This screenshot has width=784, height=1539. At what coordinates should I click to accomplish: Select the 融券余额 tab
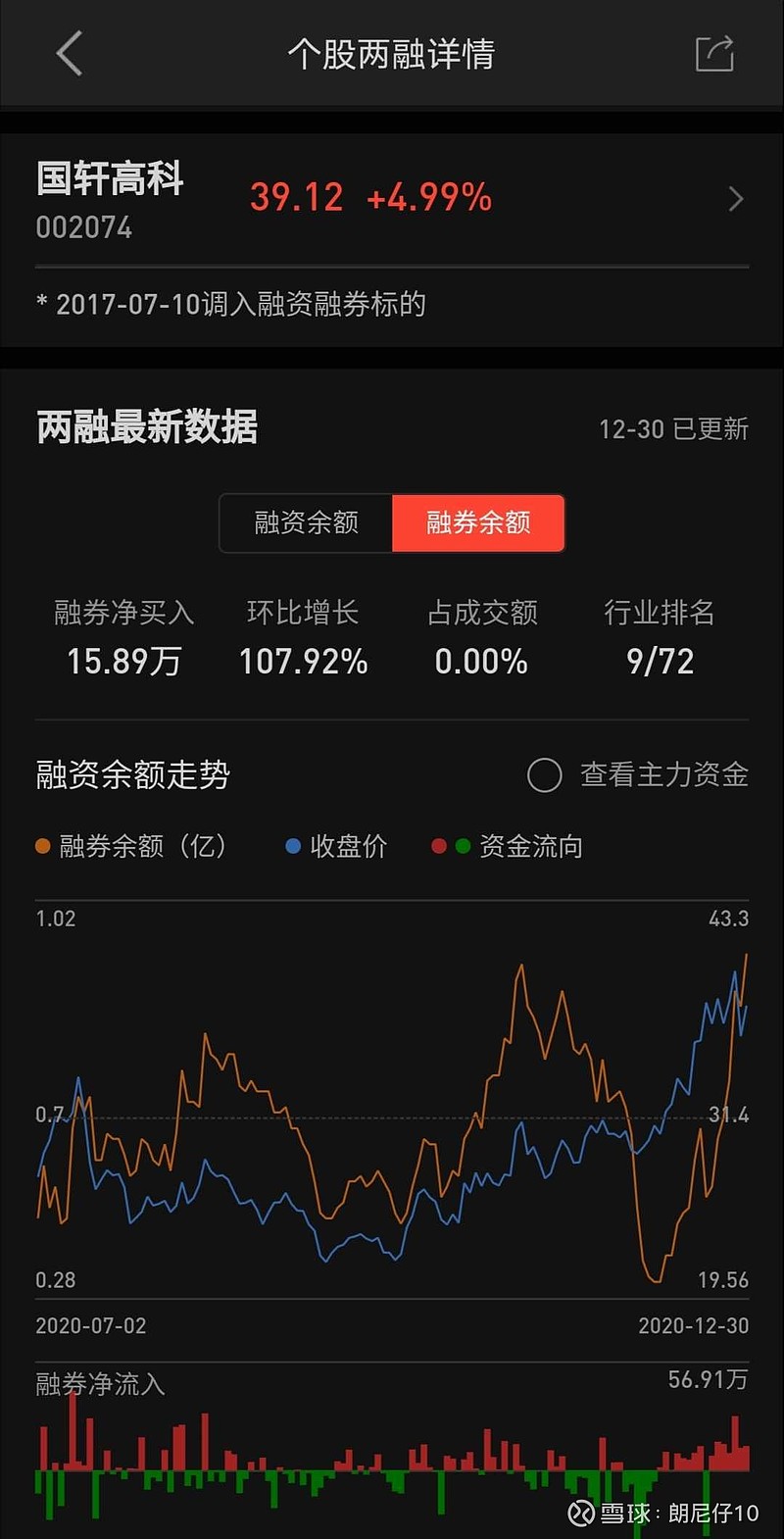[x=478, y=522]
